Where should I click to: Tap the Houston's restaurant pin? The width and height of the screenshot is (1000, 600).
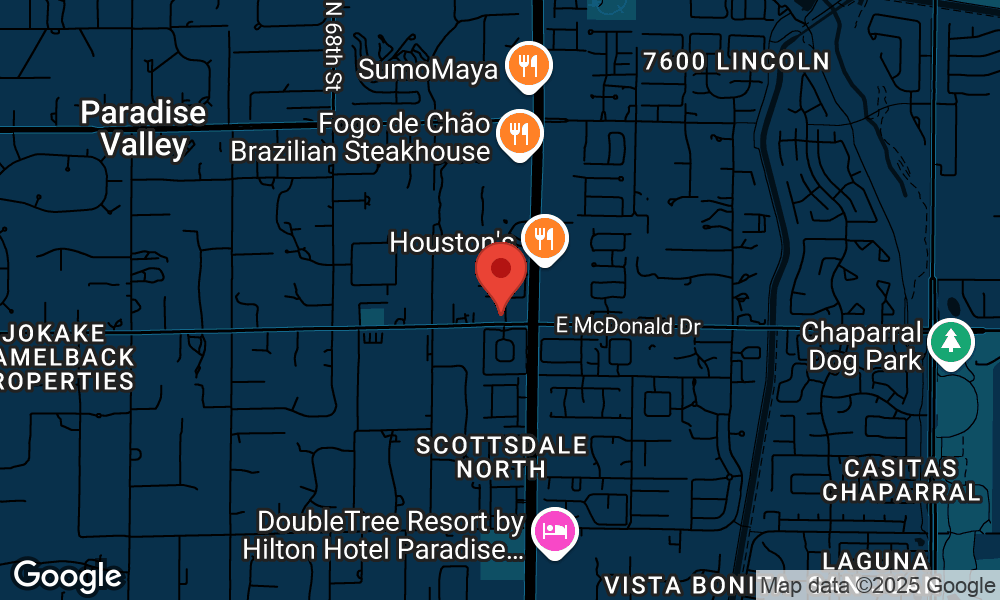tap(545, 238)
